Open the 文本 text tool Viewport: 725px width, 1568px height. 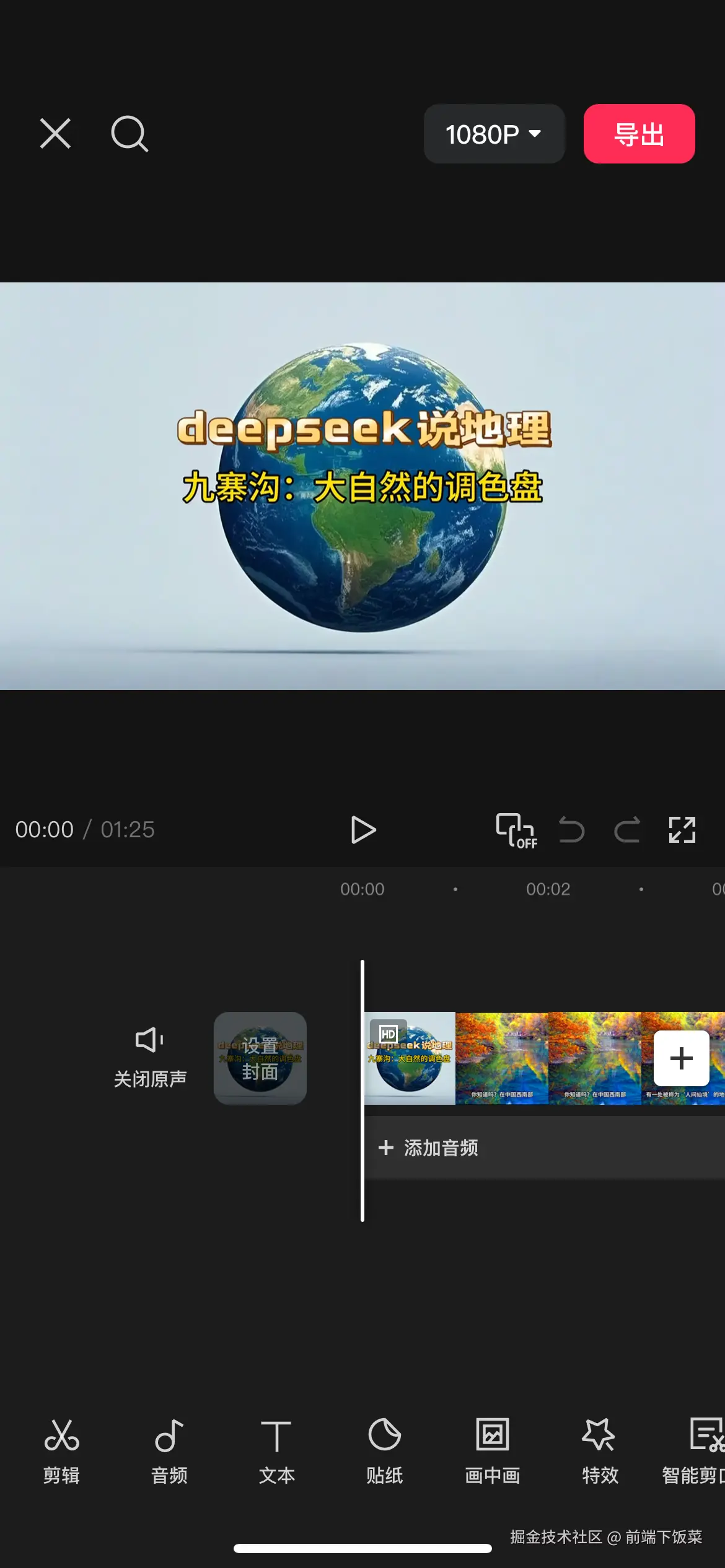click(276, 1450)
